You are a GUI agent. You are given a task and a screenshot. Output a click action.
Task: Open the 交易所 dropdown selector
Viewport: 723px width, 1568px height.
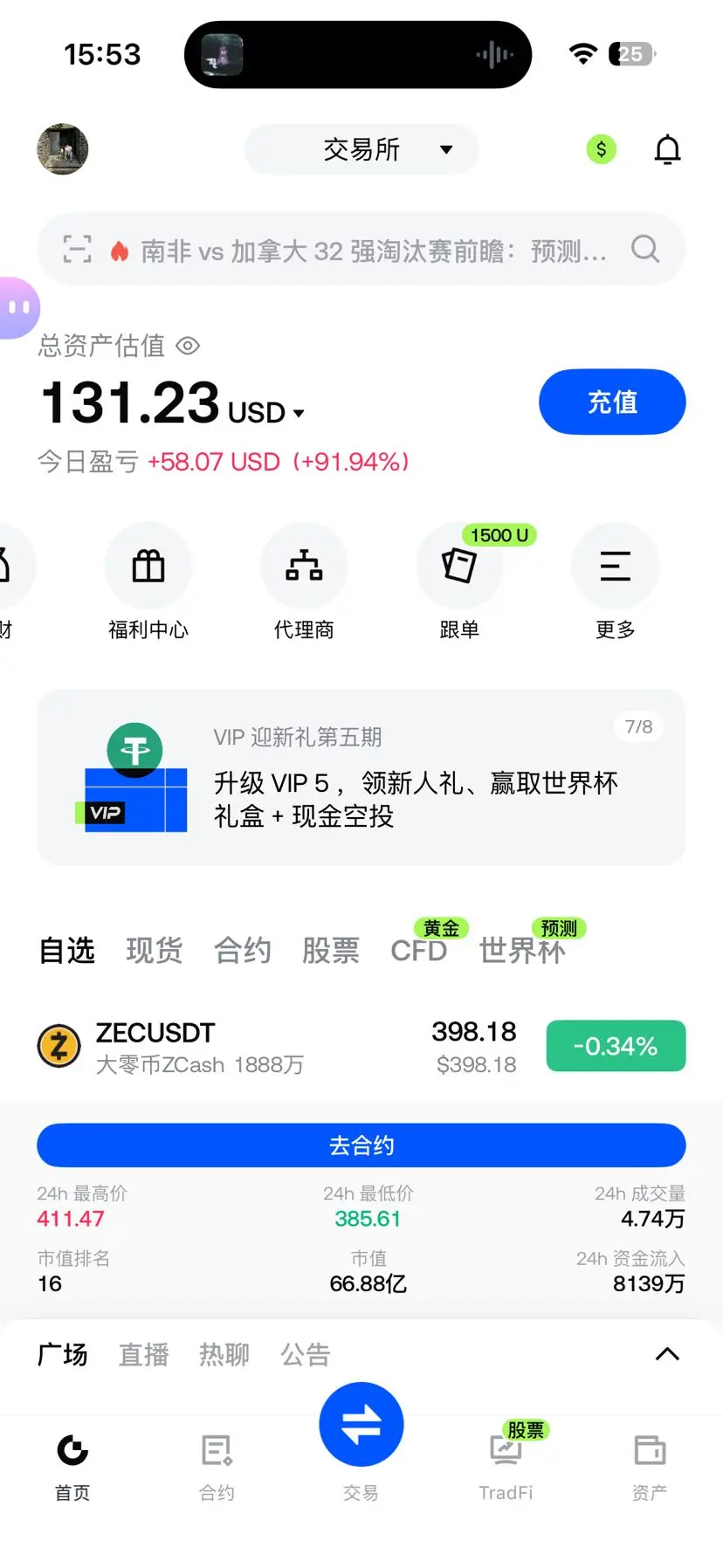361,149
